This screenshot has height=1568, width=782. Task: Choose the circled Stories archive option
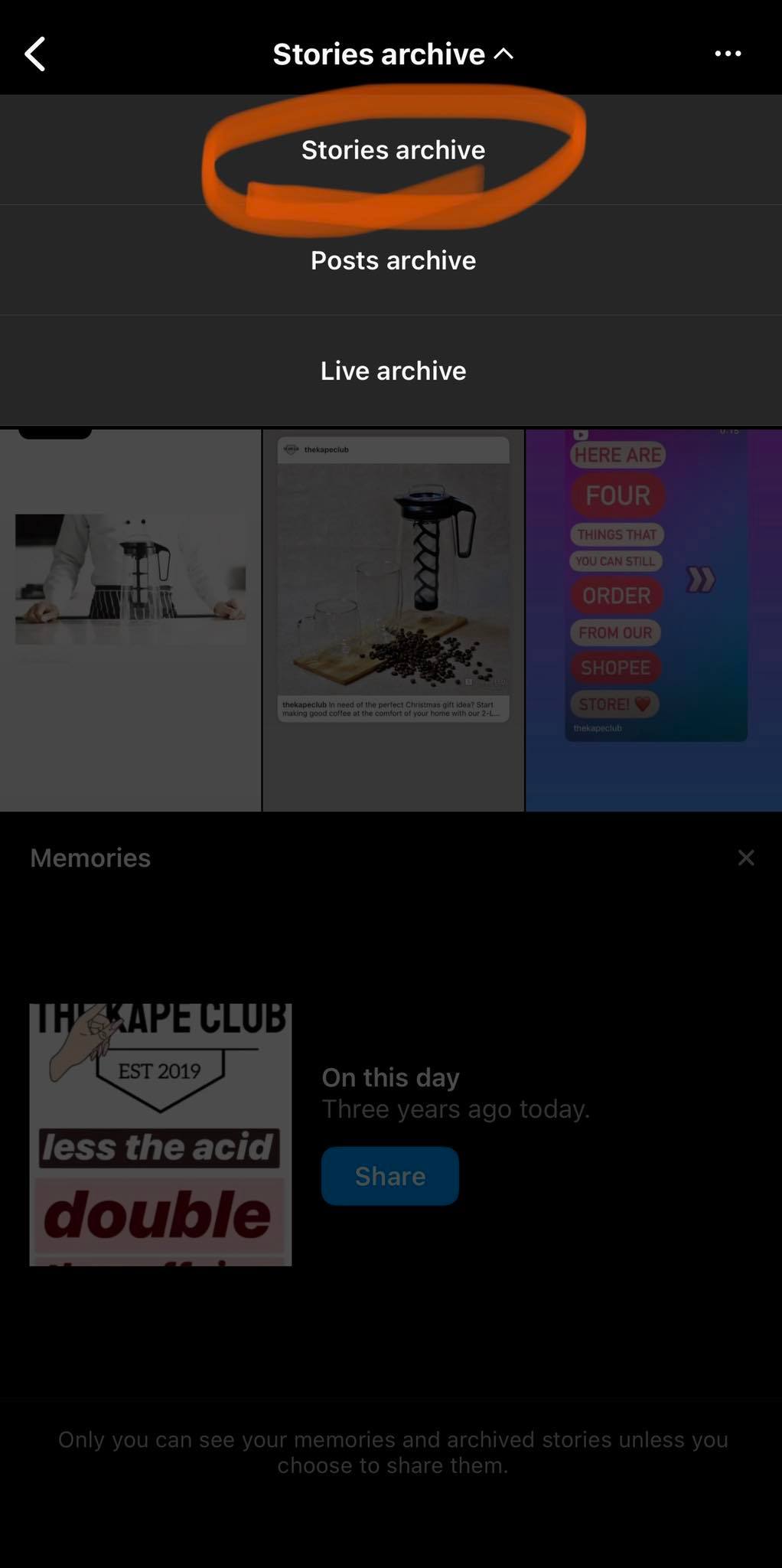tap(393, 150)
